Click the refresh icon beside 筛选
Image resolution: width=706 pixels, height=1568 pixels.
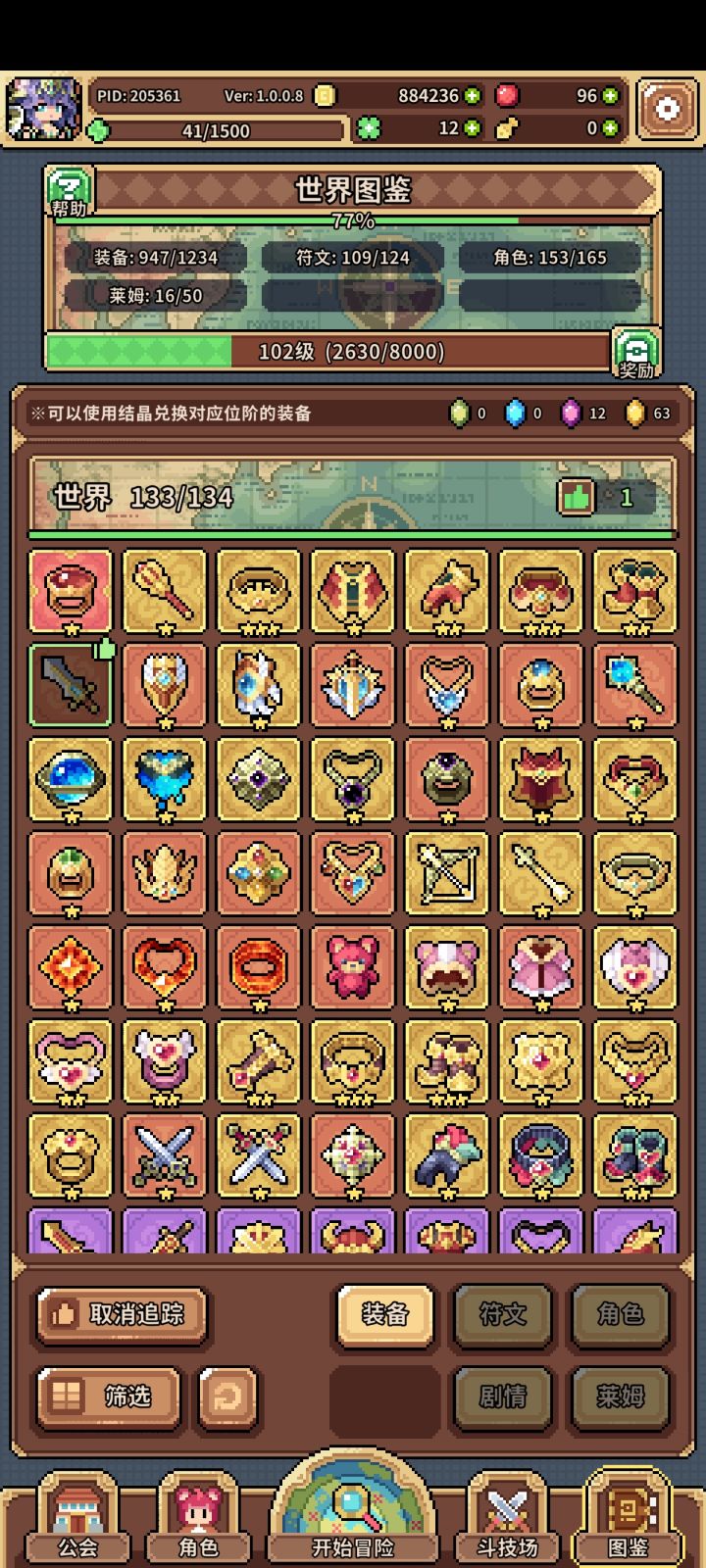click(x=227, y=1398)
